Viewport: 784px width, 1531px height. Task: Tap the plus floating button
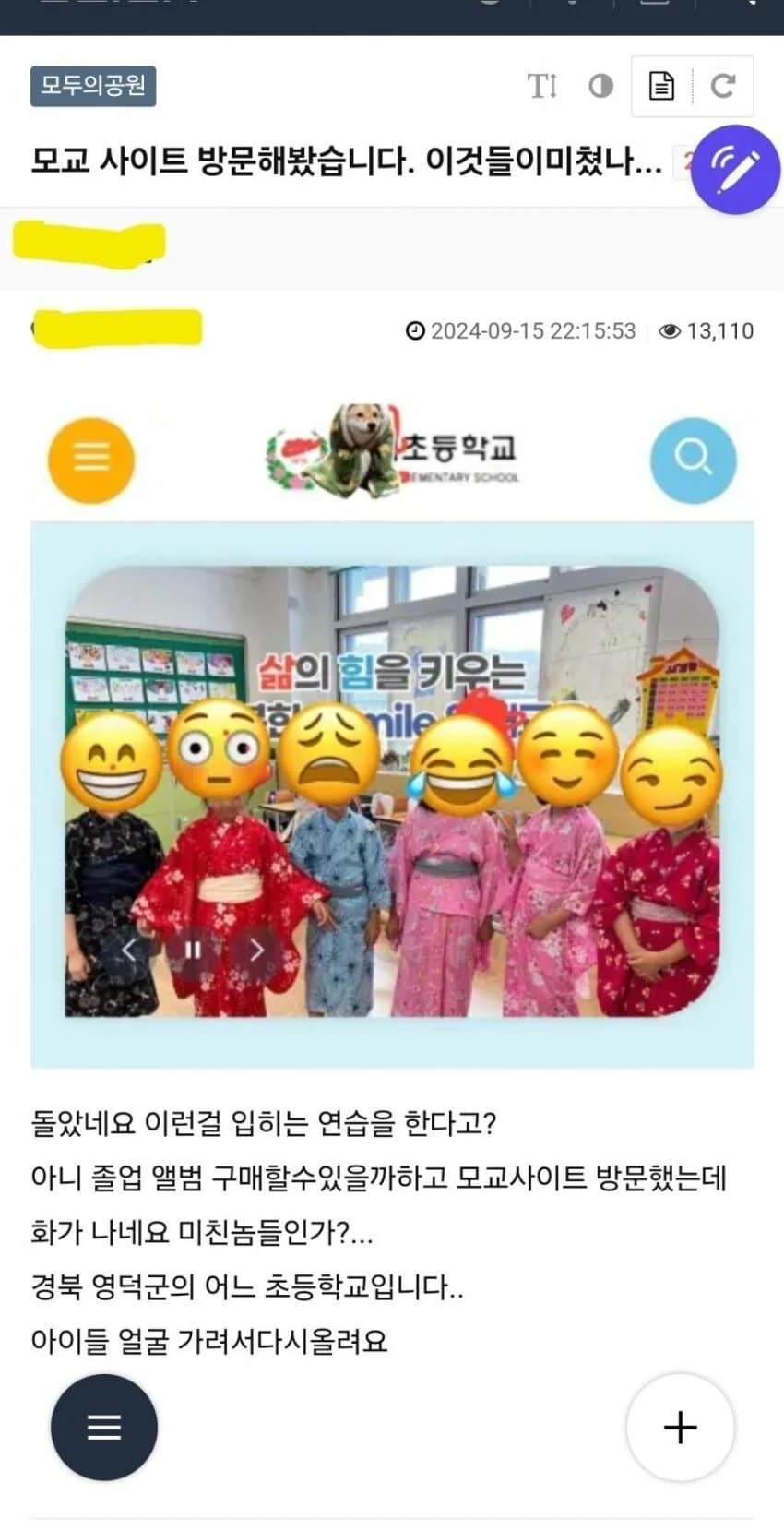point(680,1427)
